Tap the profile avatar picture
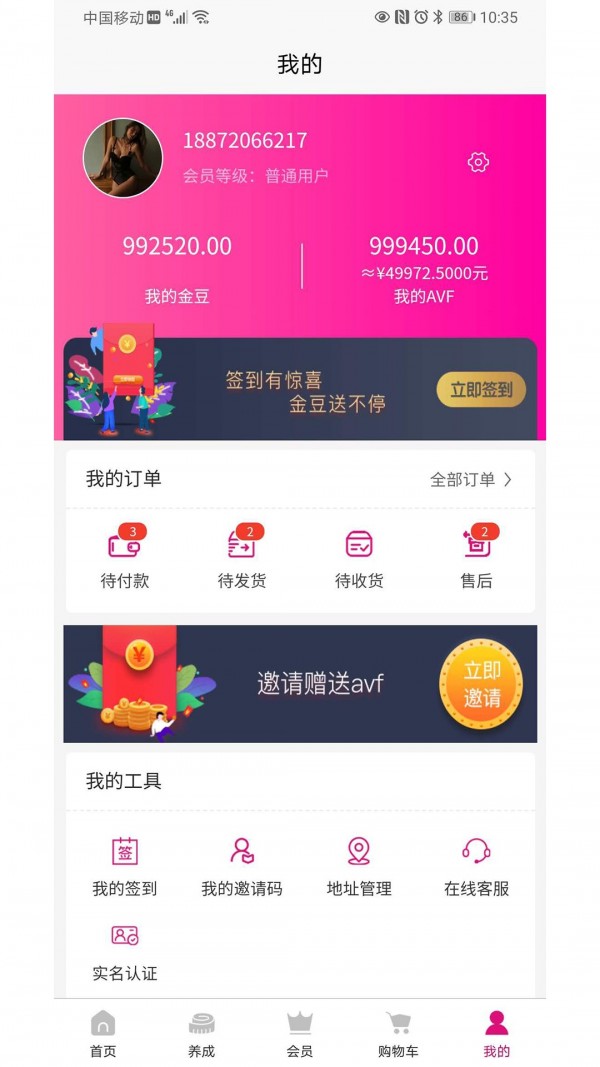 click(x=123, y=158)
